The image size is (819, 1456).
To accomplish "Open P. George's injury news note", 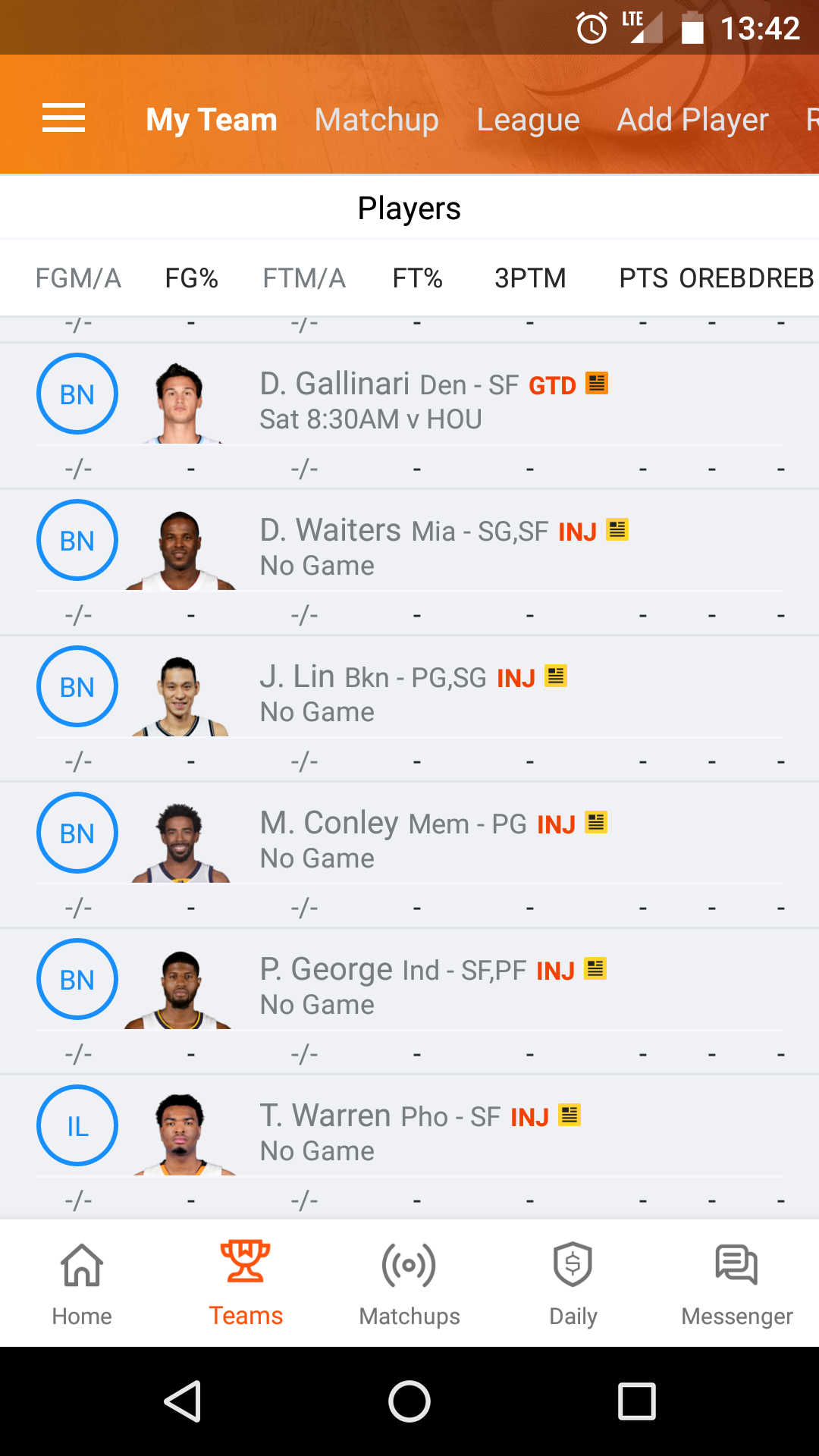I will point(595,968).
